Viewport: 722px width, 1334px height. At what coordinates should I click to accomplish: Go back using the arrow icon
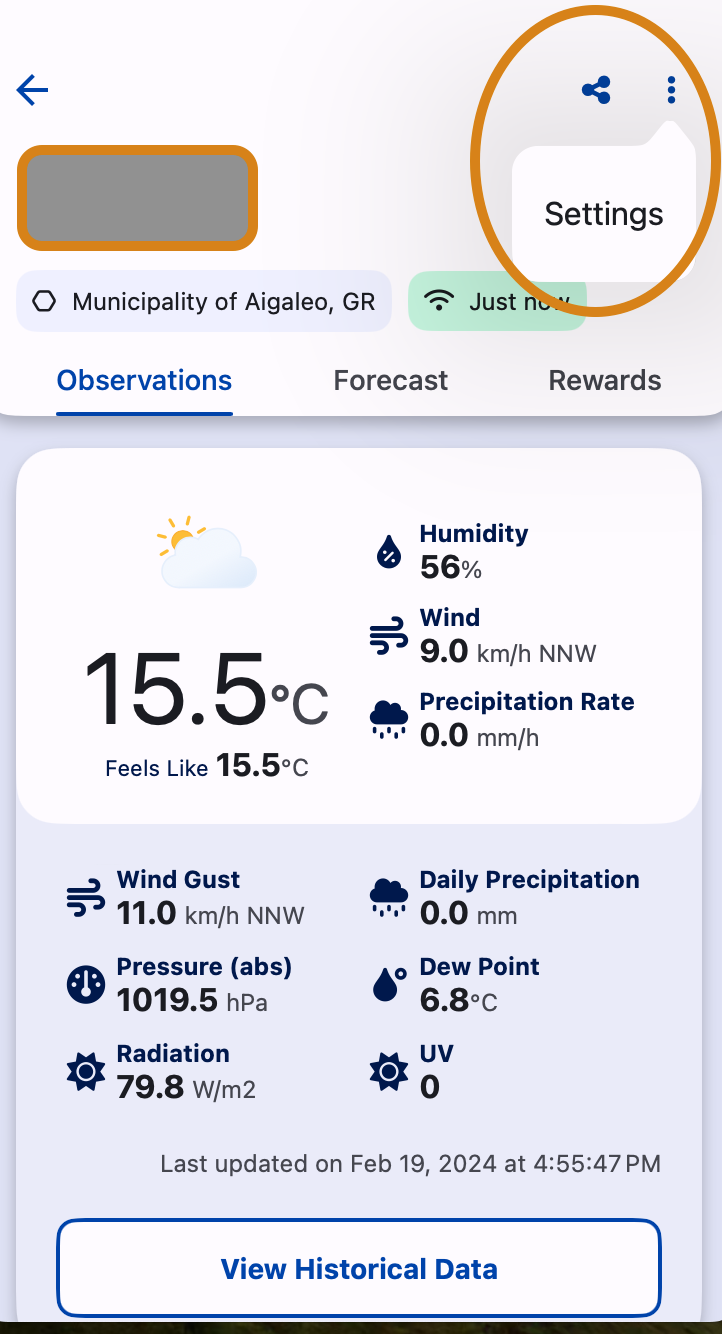tap(33, 91)
